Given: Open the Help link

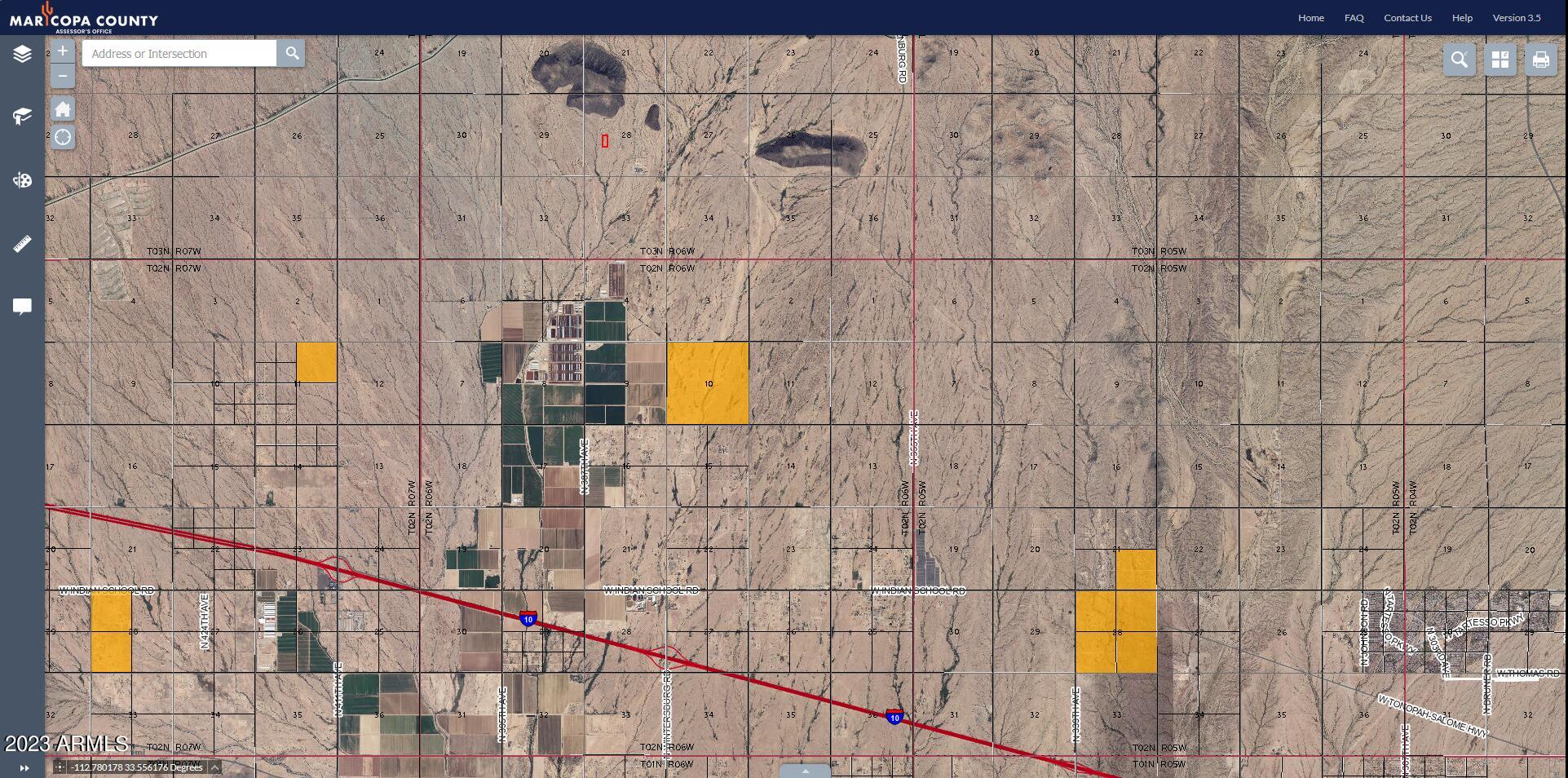Looking at the screenshot, I should (1462, 18).
